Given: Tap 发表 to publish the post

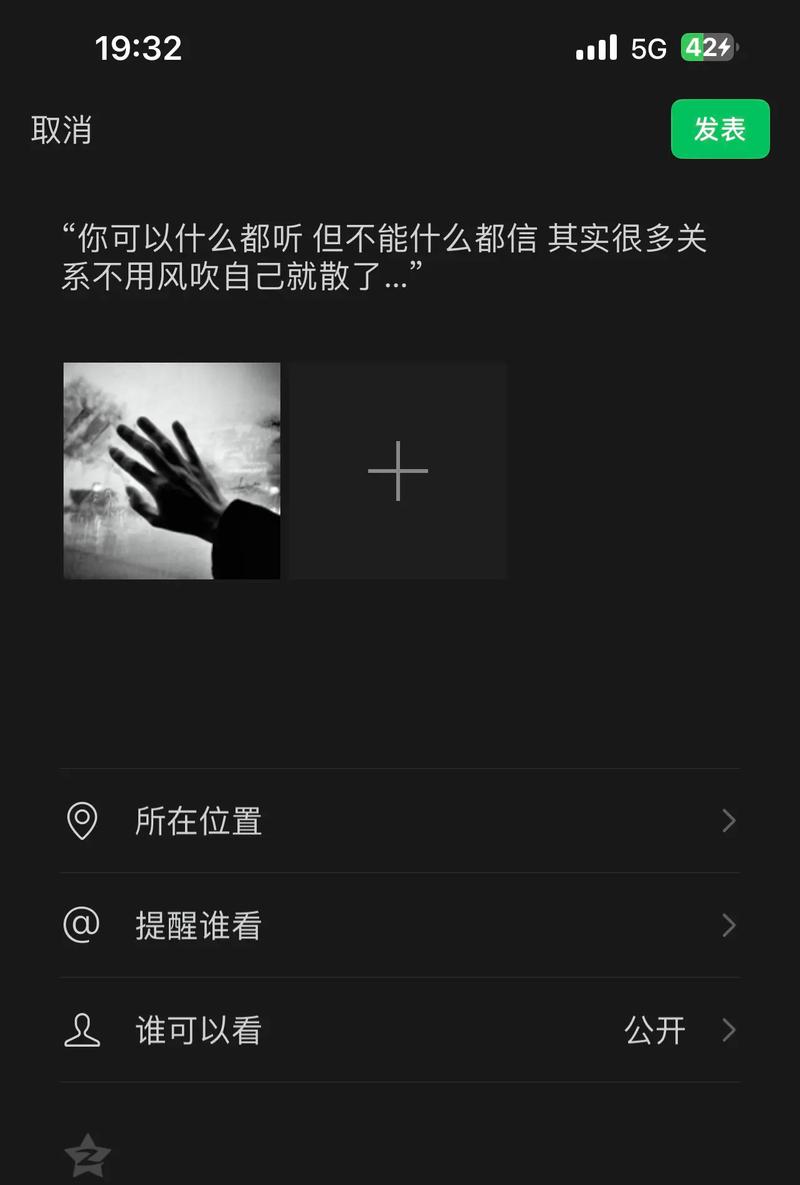Looking at the screenshot, I should 720,129.
